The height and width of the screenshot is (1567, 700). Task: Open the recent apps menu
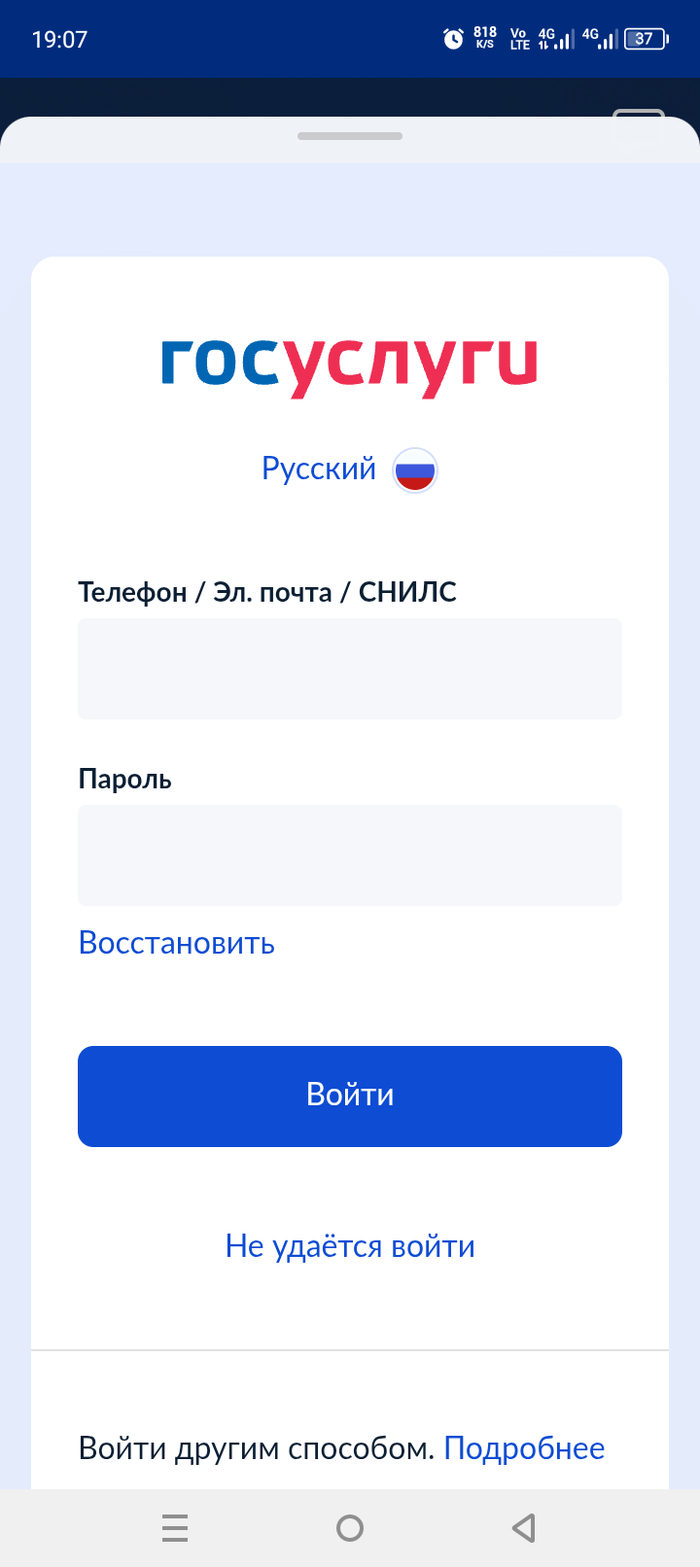(175, 1527)
